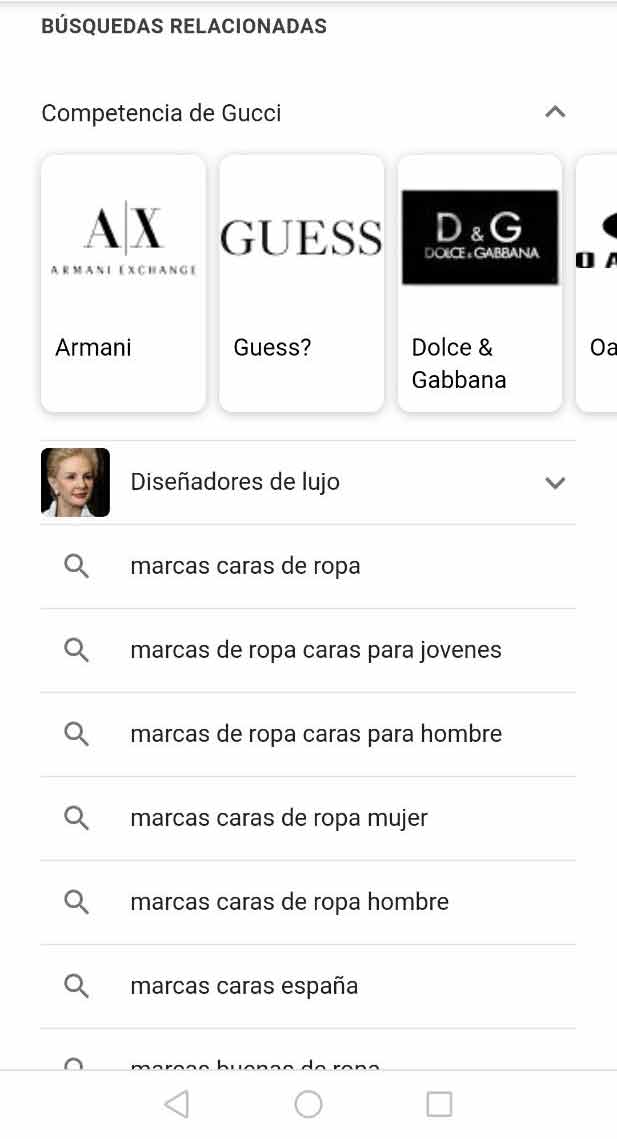617x1139 pixels.
Task: Open the Dolce & Gabbana card
Action: pos(479,283)
